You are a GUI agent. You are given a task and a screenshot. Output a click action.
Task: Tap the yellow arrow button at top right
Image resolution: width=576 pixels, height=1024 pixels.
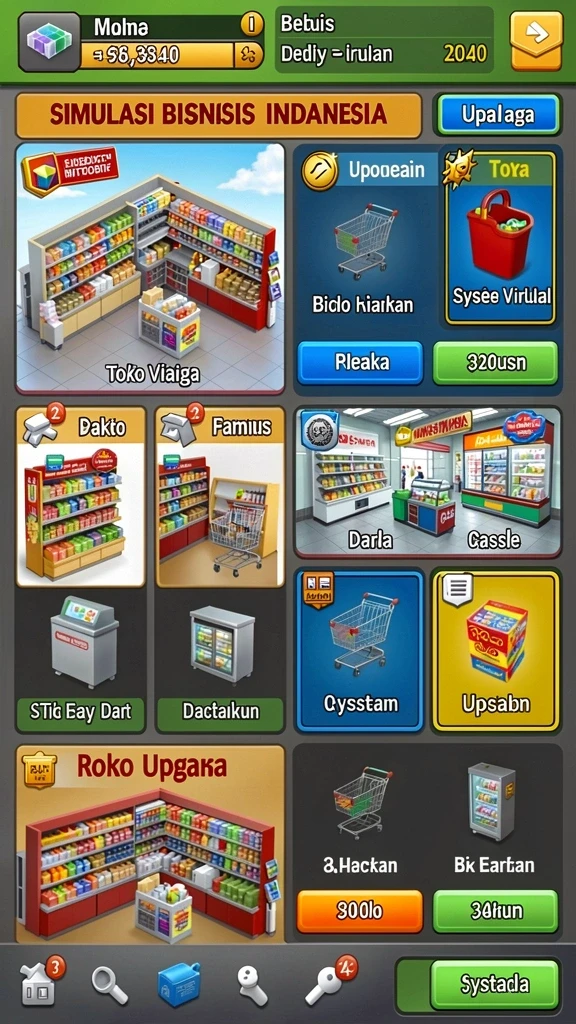[x=536, y=40]
